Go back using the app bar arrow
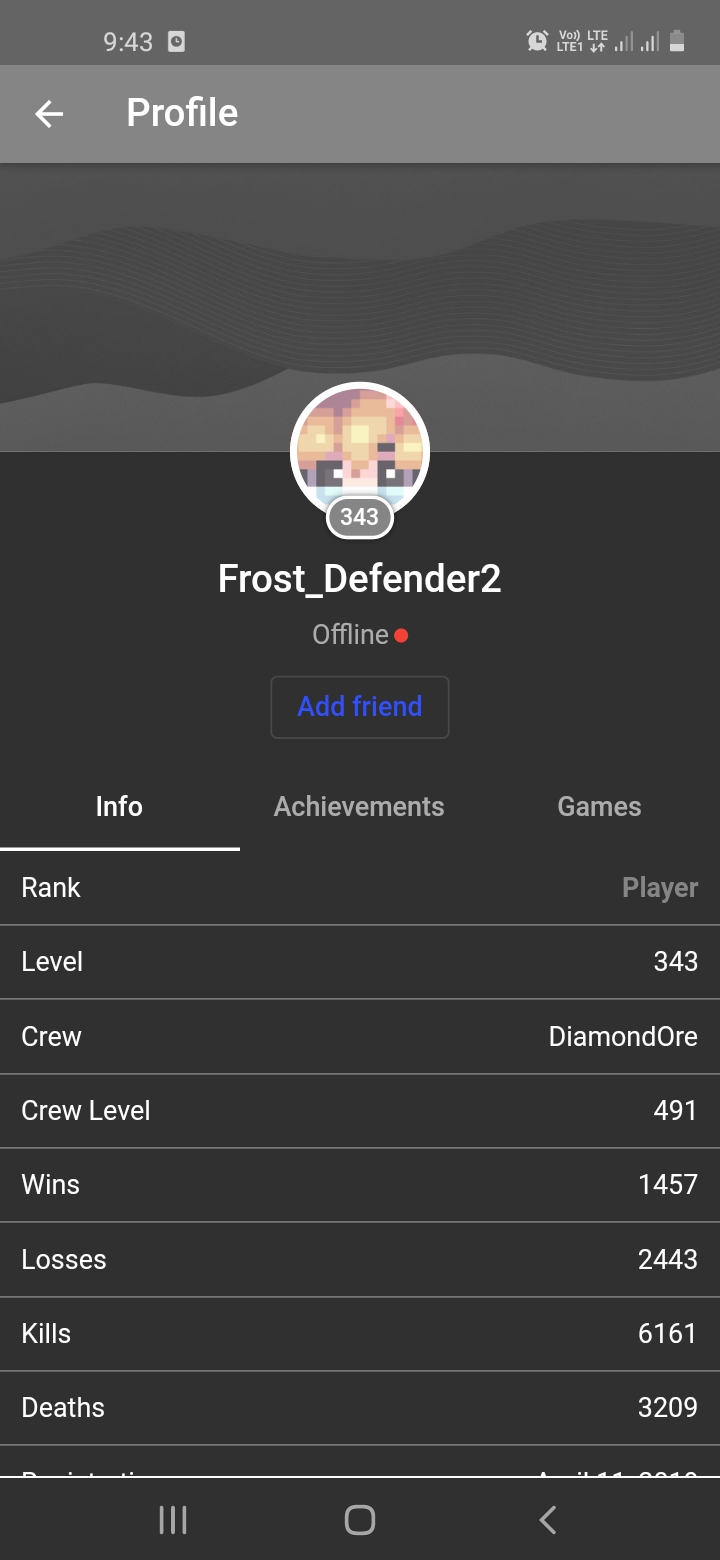 pos(49,114)
